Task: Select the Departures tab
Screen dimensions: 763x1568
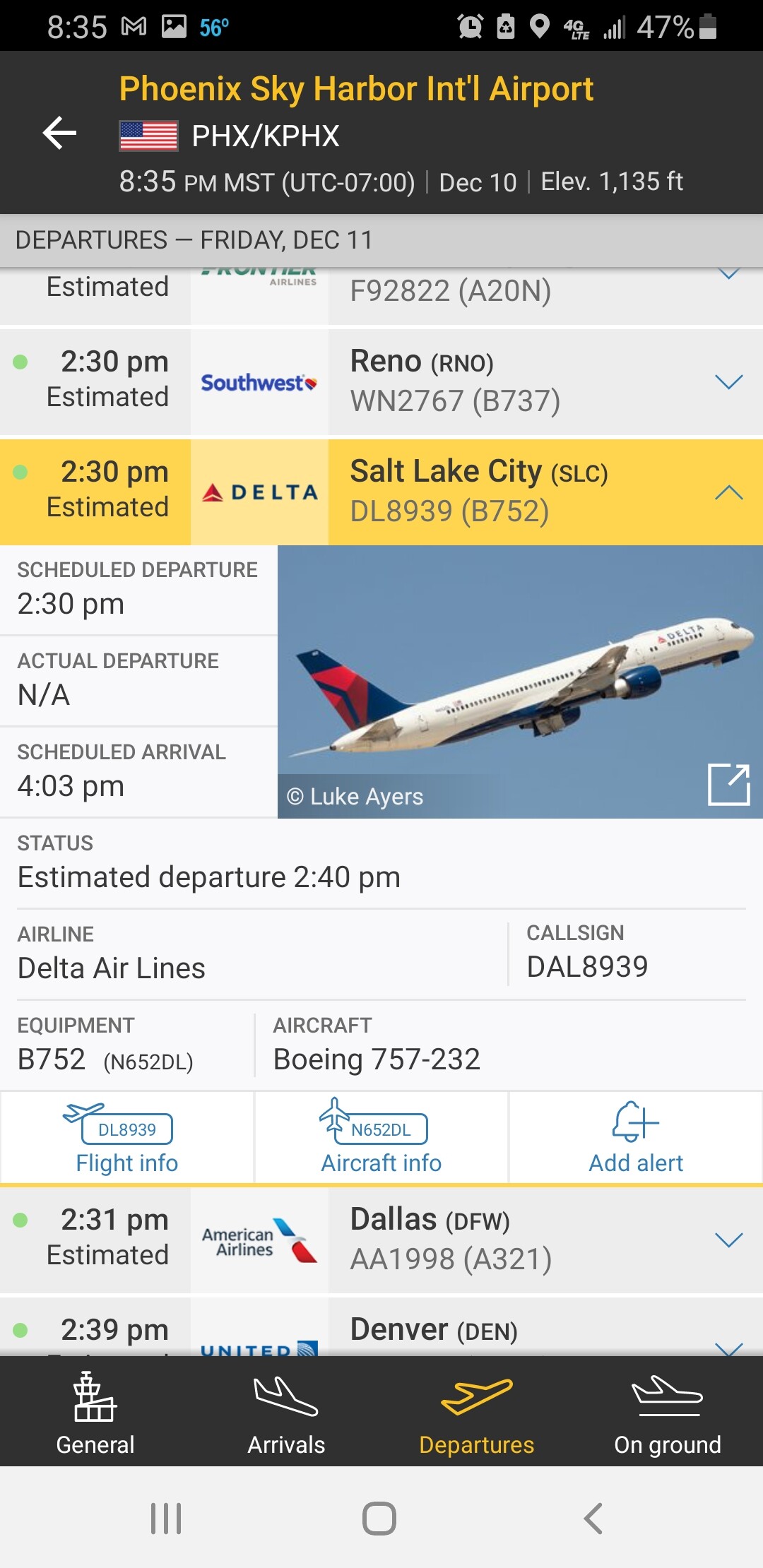Action: (x=477, y=1413)
